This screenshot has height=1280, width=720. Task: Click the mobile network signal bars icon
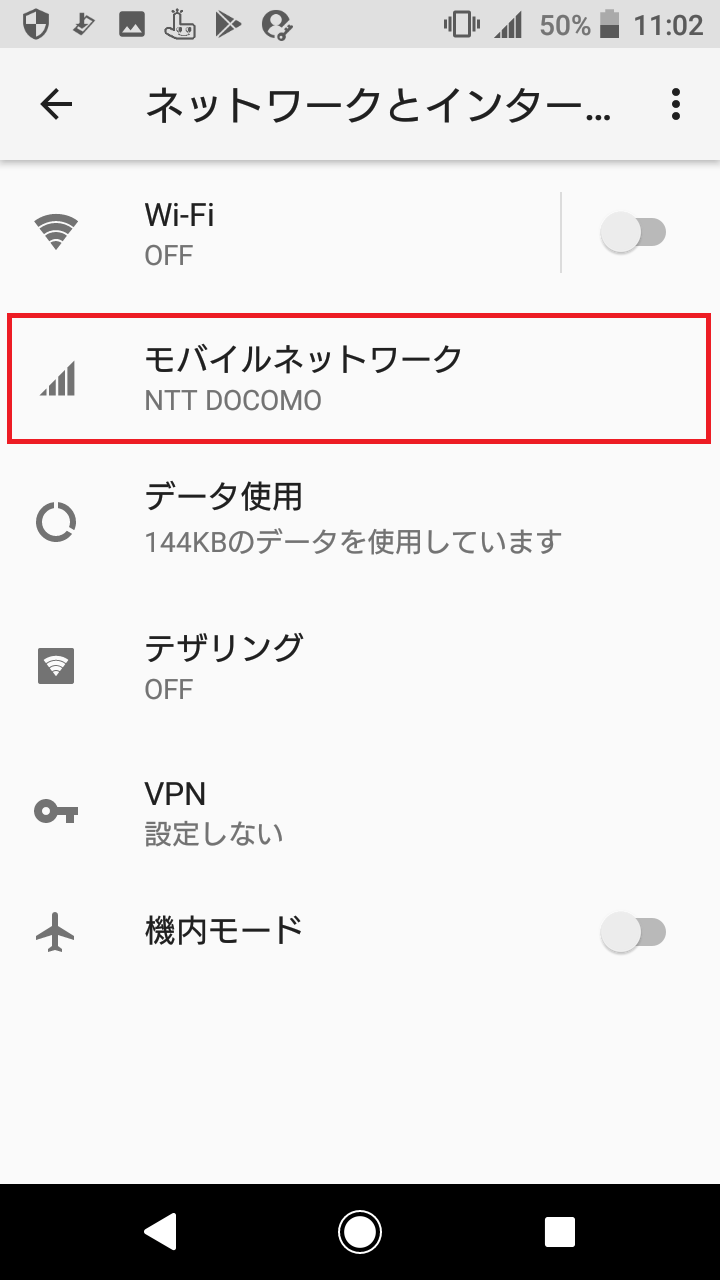point(57,379)
